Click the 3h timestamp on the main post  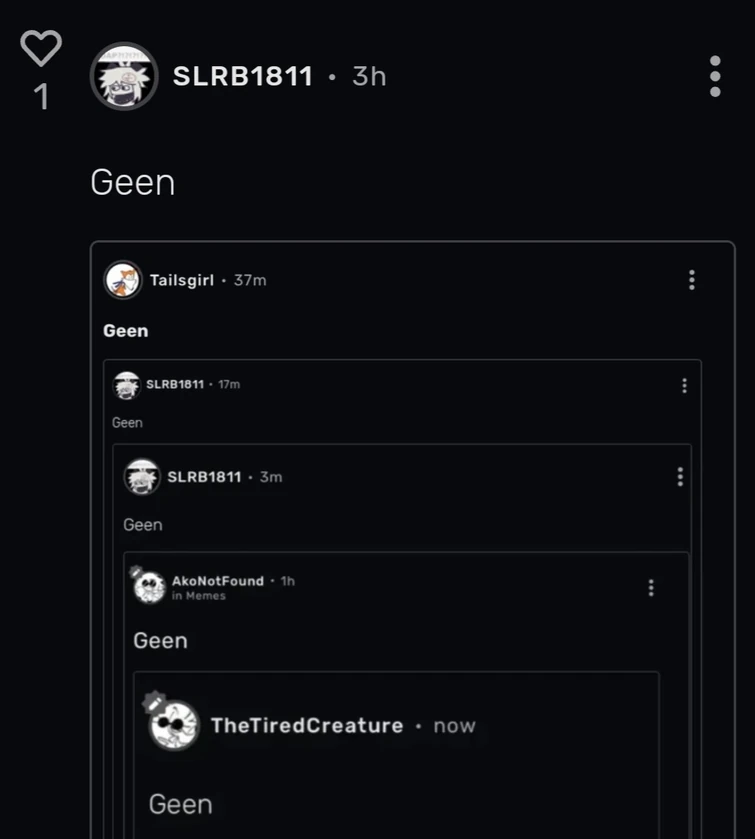(x=368, y=76)
